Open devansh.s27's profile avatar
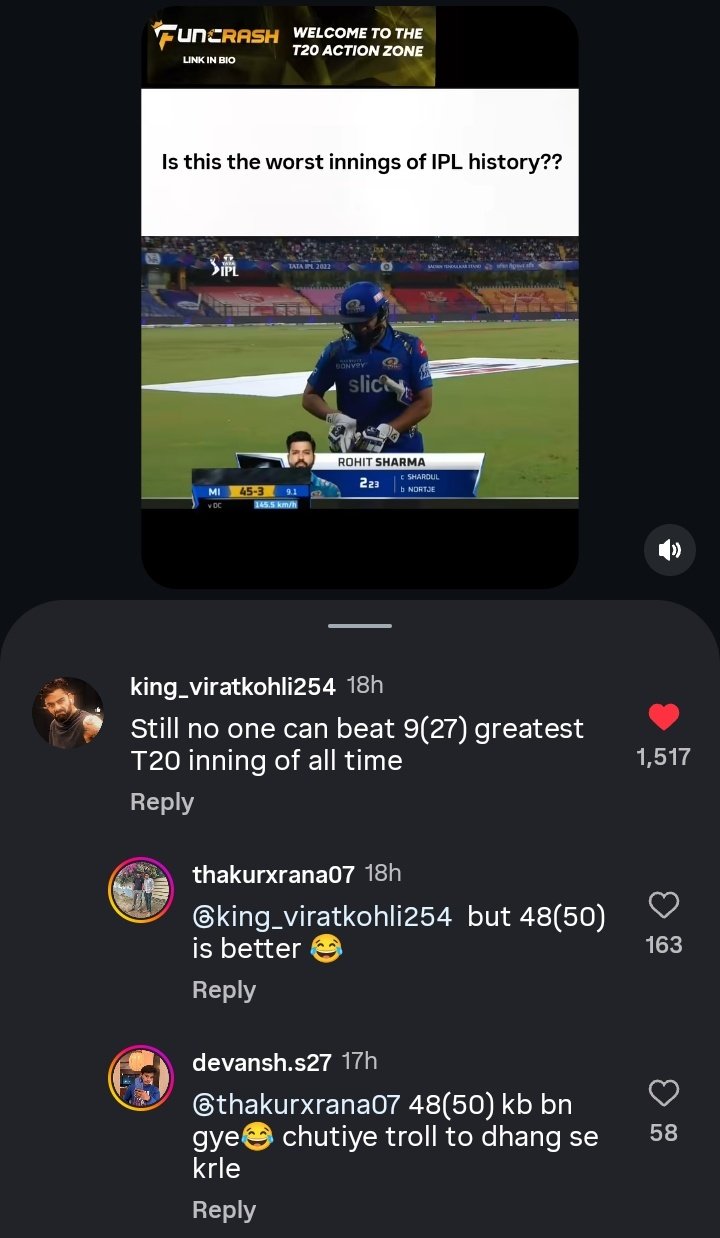 tap(141, 1078)
